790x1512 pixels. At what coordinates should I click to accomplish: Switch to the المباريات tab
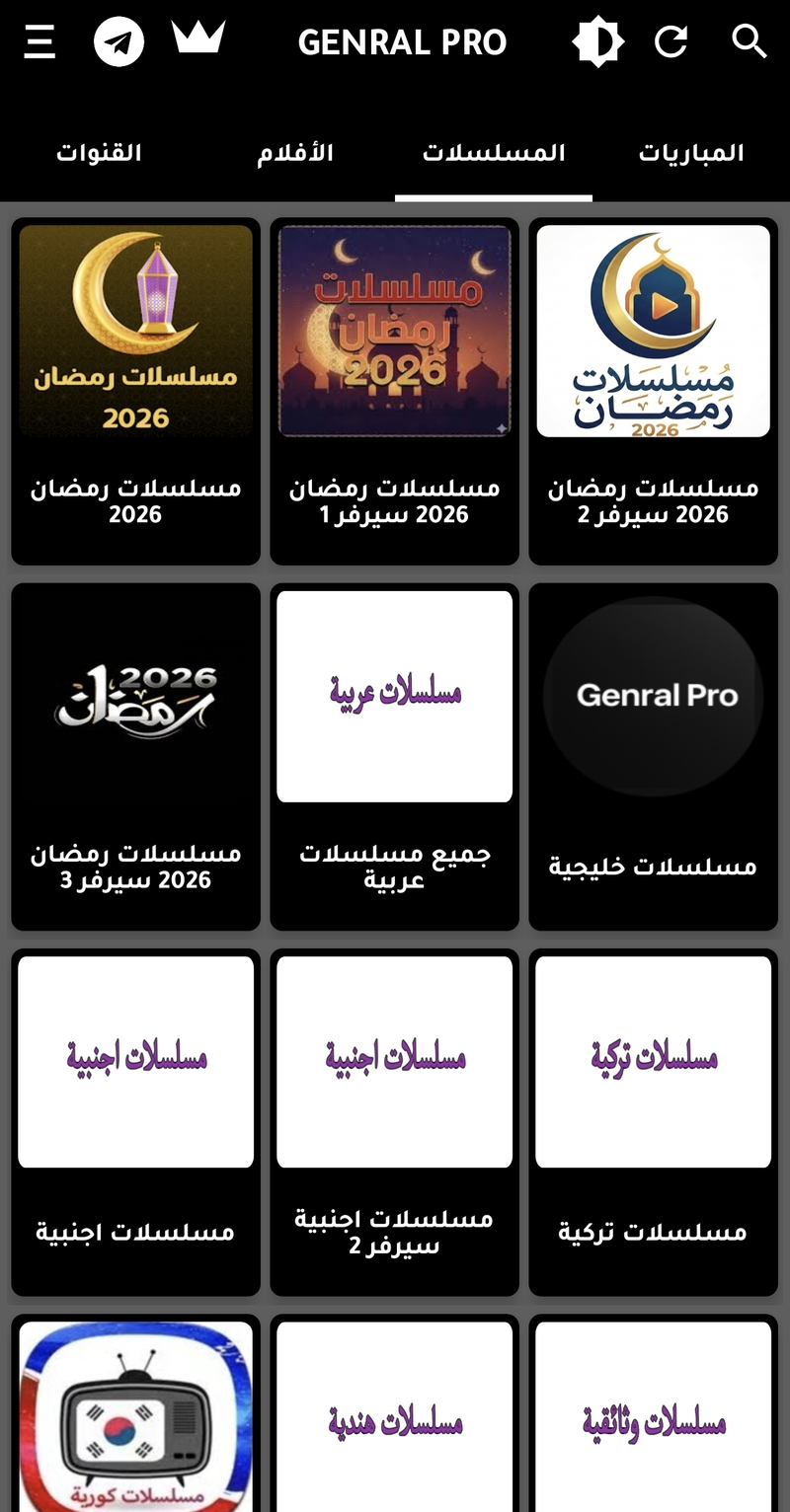691,154
